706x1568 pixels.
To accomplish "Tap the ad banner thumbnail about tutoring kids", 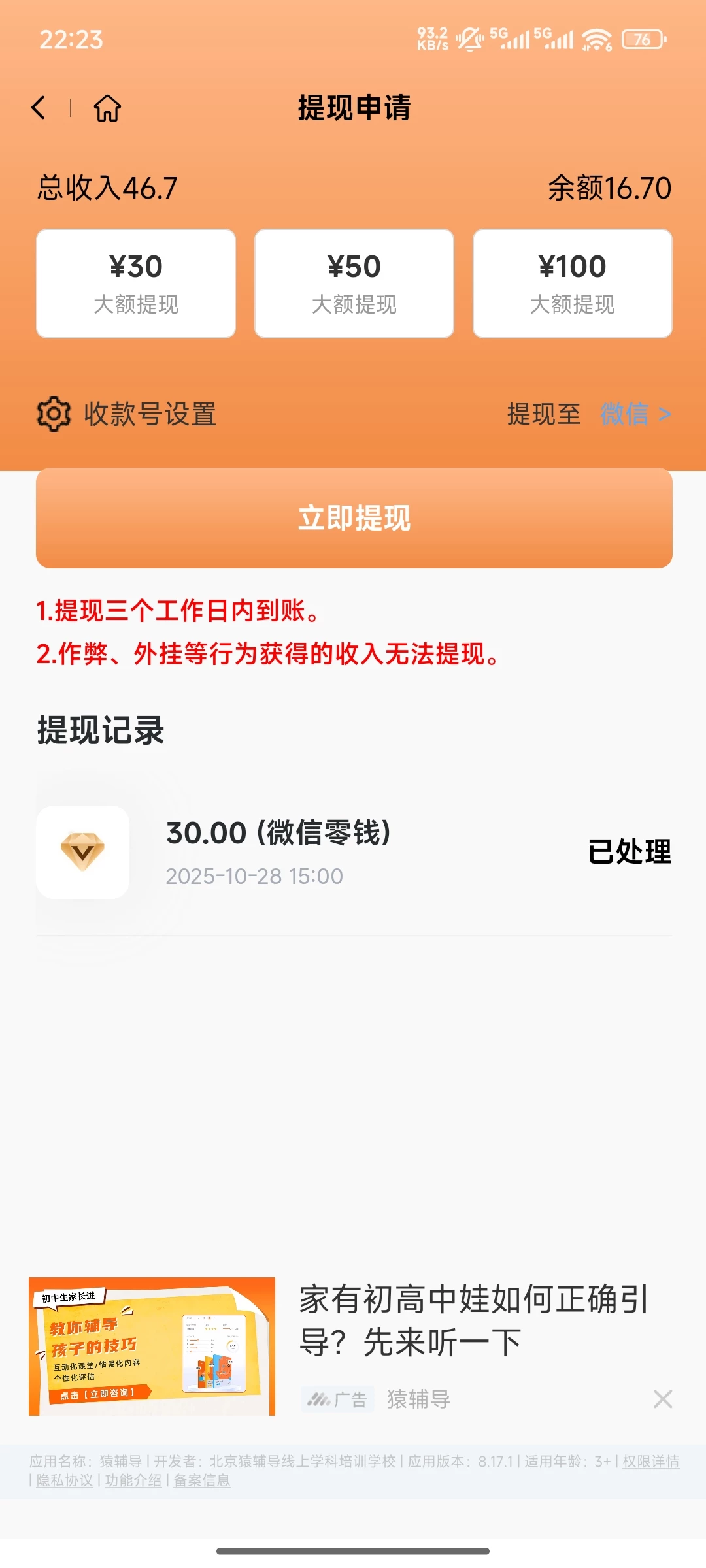I will [150, 1351].
